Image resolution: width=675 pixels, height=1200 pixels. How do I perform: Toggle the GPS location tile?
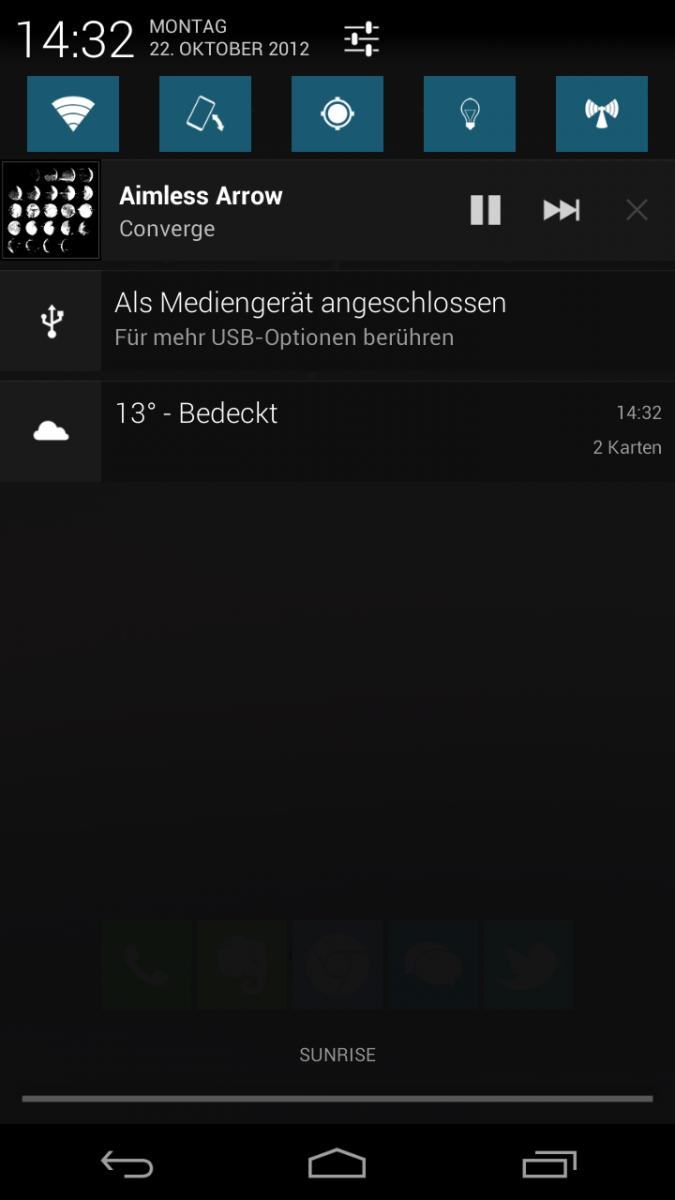pyautogui.click(x=337, y=114)
